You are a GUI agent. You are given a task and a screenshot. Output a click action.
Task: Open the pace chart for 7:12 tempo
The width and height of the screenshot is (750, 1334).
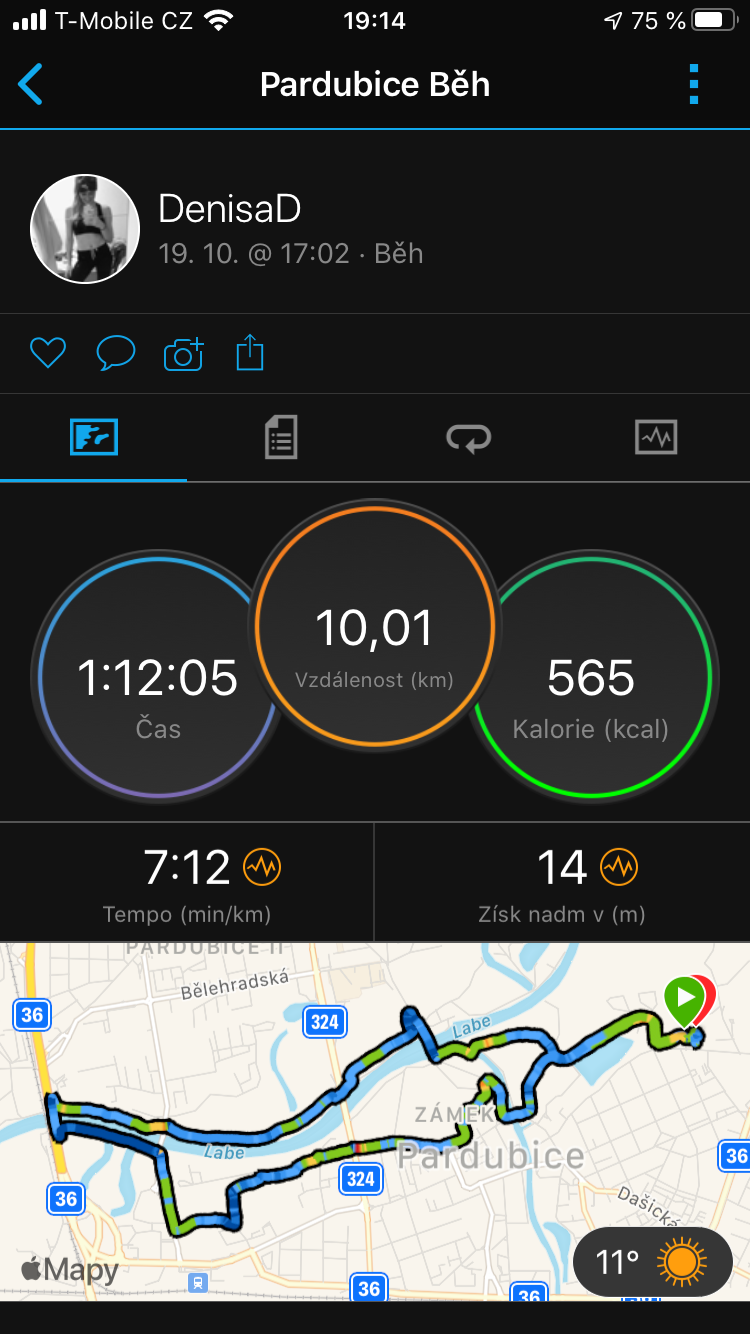coord(262,867)
